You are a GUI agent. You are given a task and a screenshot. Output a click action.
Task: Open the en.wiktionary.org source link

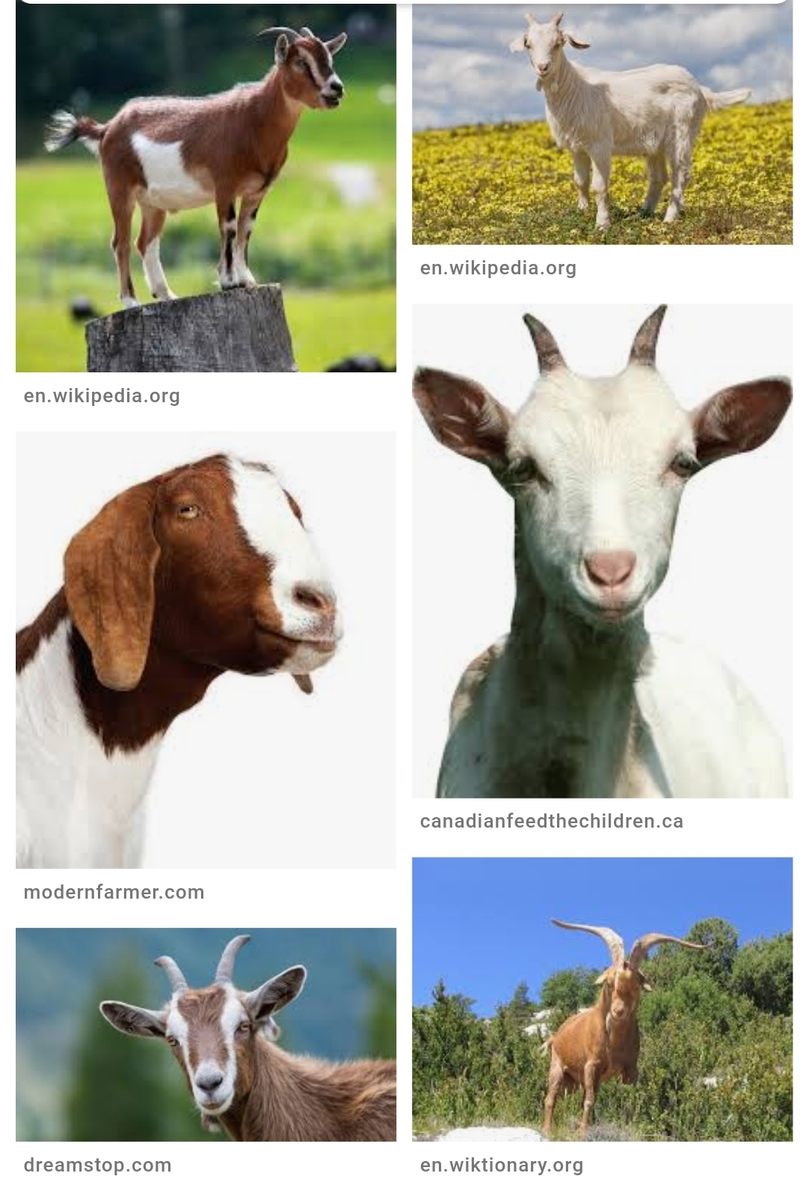[x=500, y=1165]
